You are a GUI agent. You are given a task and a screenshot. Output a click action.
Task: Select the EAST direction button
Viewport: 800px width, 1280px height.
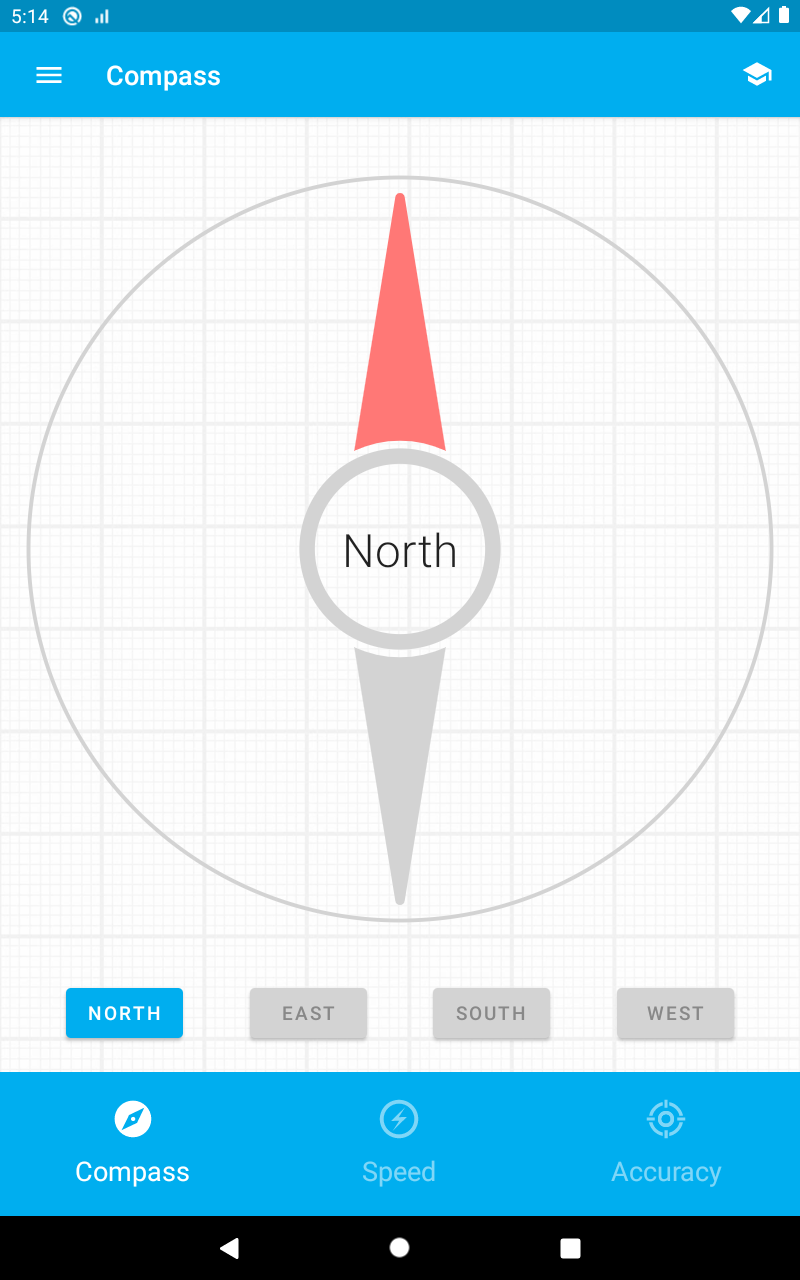pyautogui.click(x=308, y=1013)
